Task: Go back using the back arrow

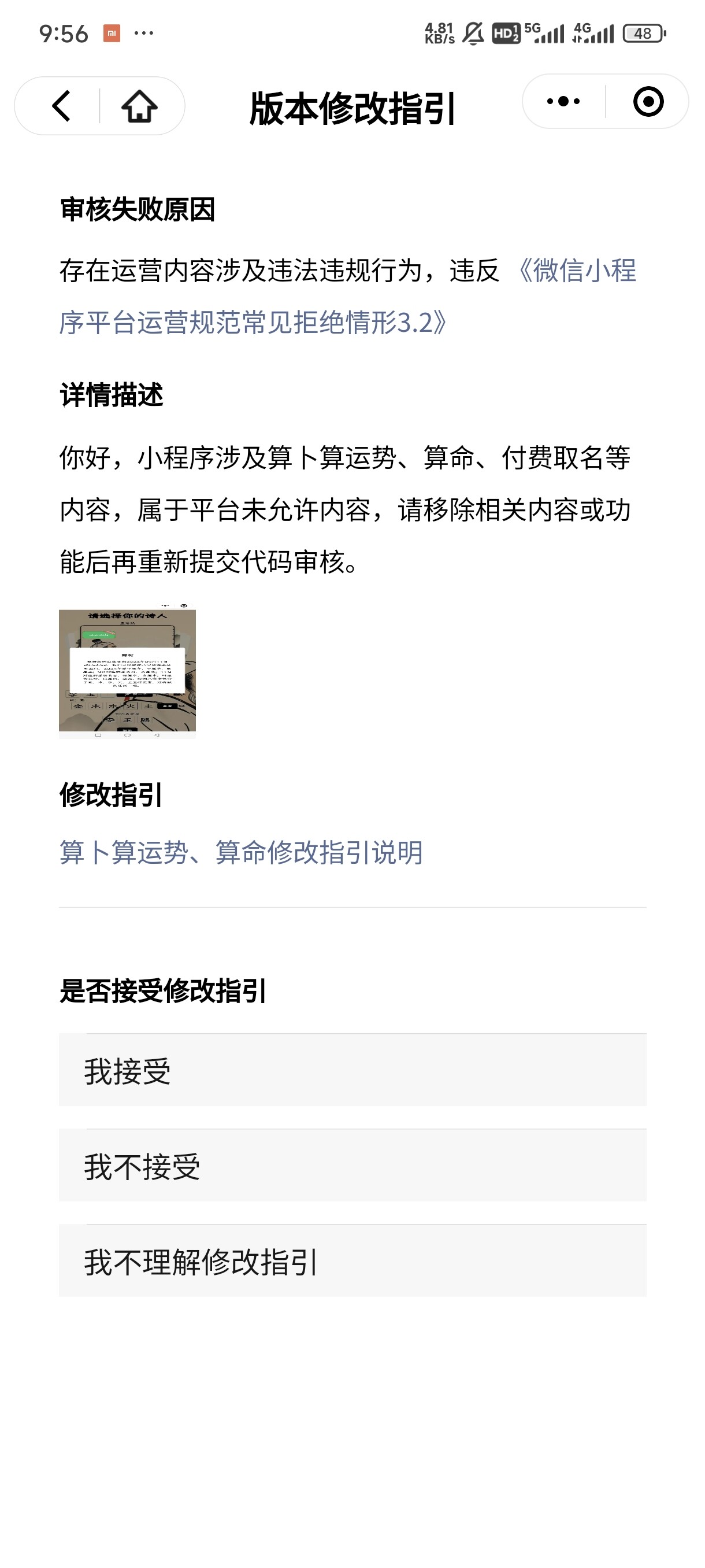Action: (x=61, y=106)
